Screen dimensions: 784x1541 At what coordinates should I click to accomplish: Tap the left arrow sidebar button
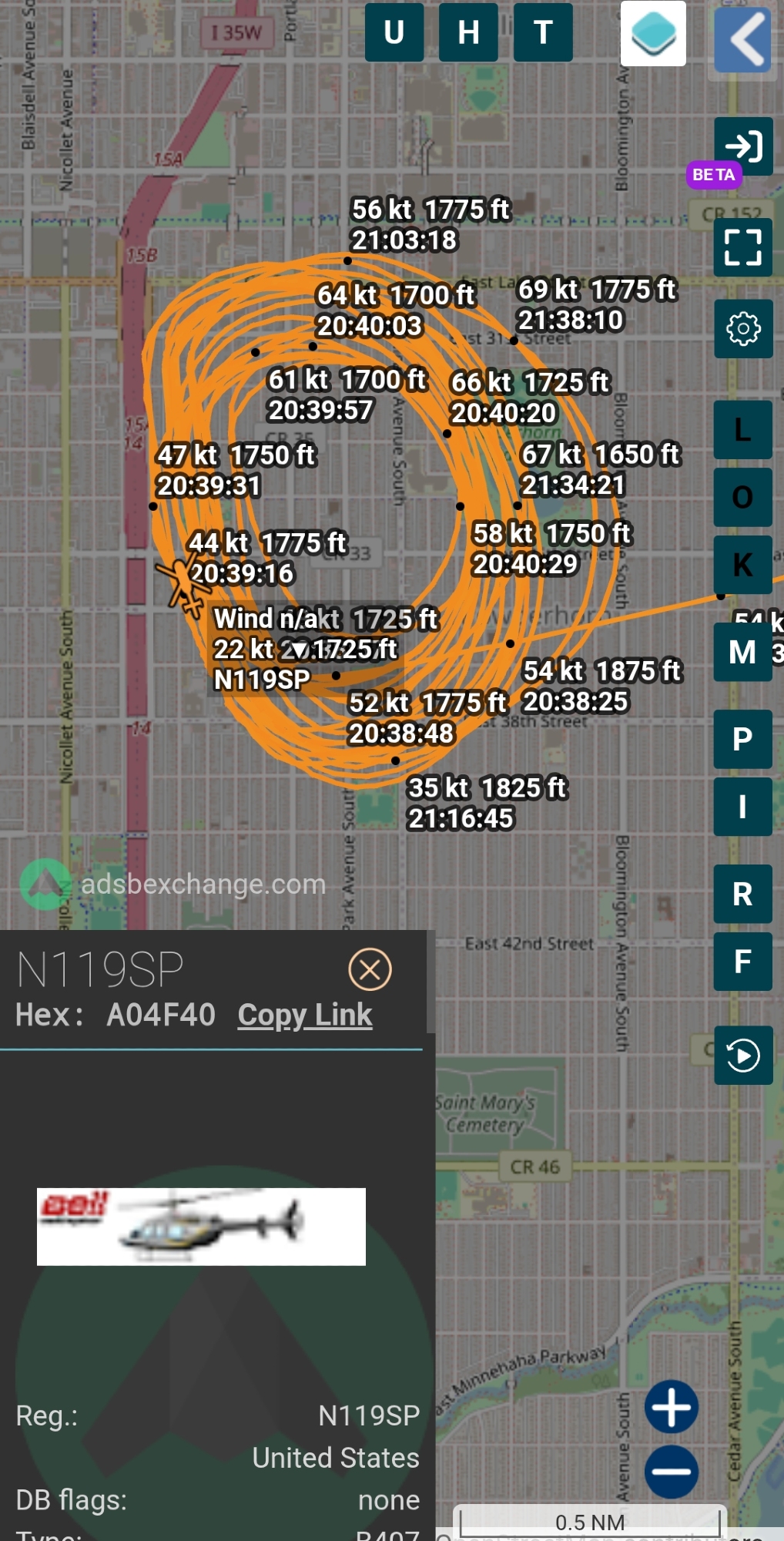tap(742, 40)
